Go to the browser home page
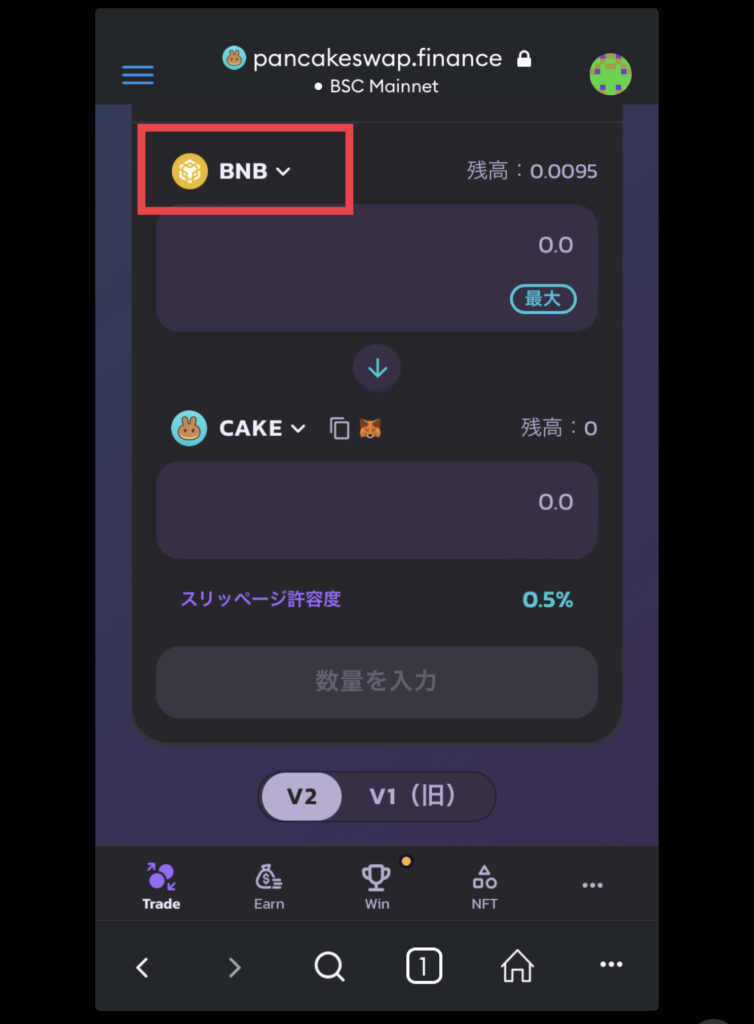Viewport: 754px width, 1024px height. [x=517, y=966]
